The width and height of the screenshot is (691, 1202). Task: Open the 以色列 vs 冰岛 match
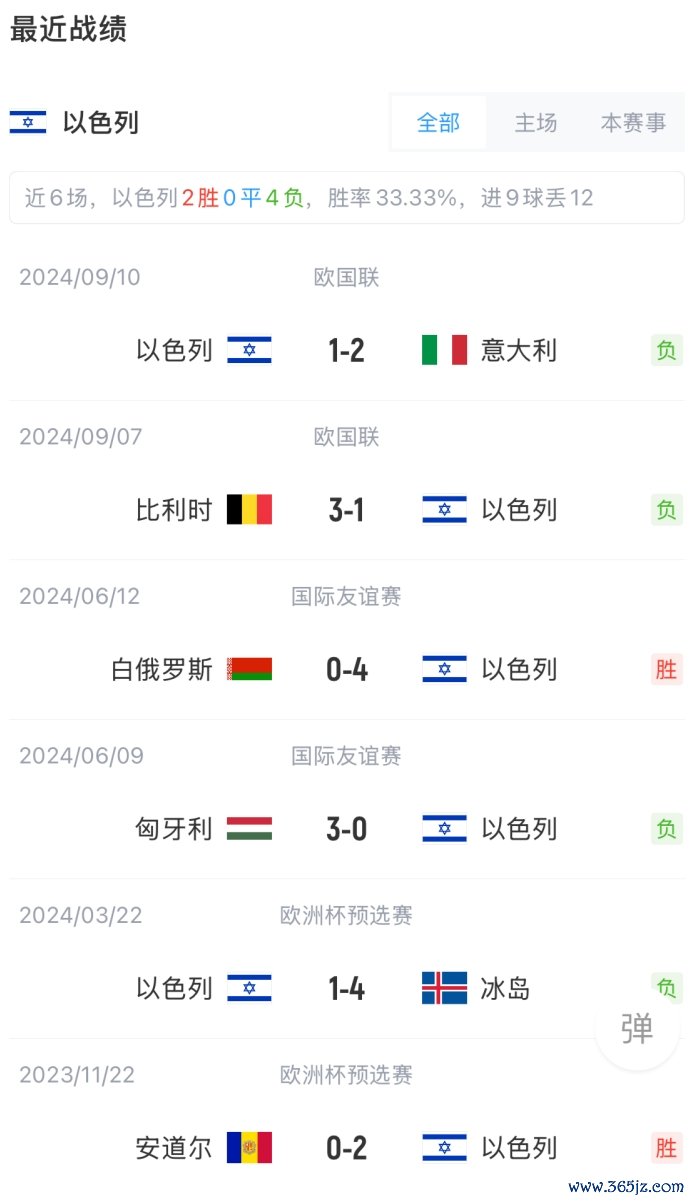346,959
